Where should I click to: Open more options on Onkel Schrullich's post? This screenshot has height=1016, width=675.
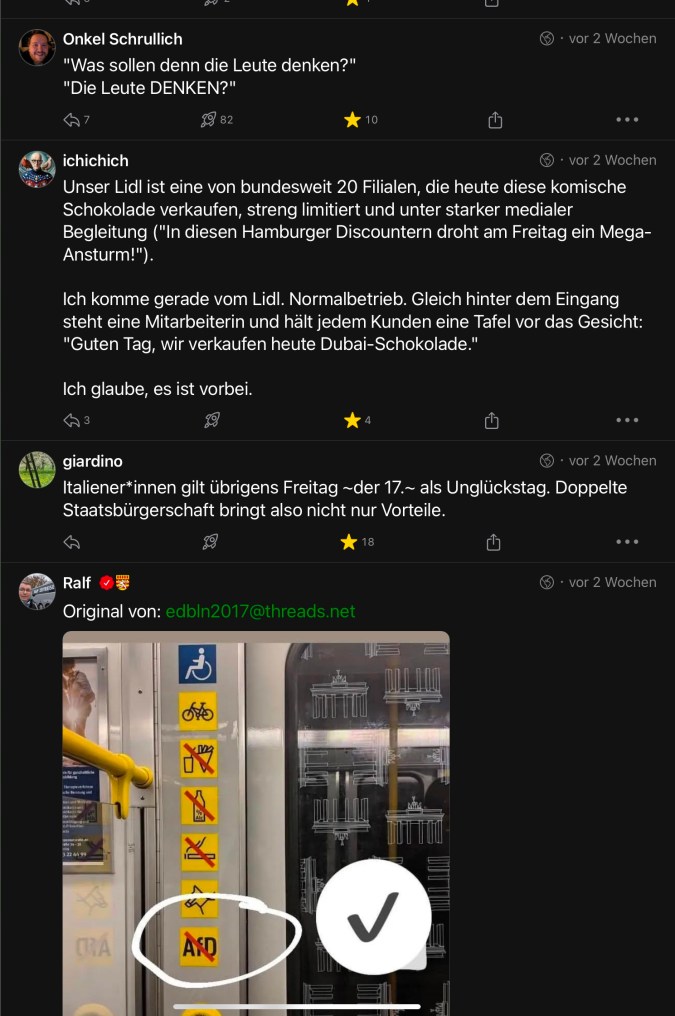tap(627, 120)
